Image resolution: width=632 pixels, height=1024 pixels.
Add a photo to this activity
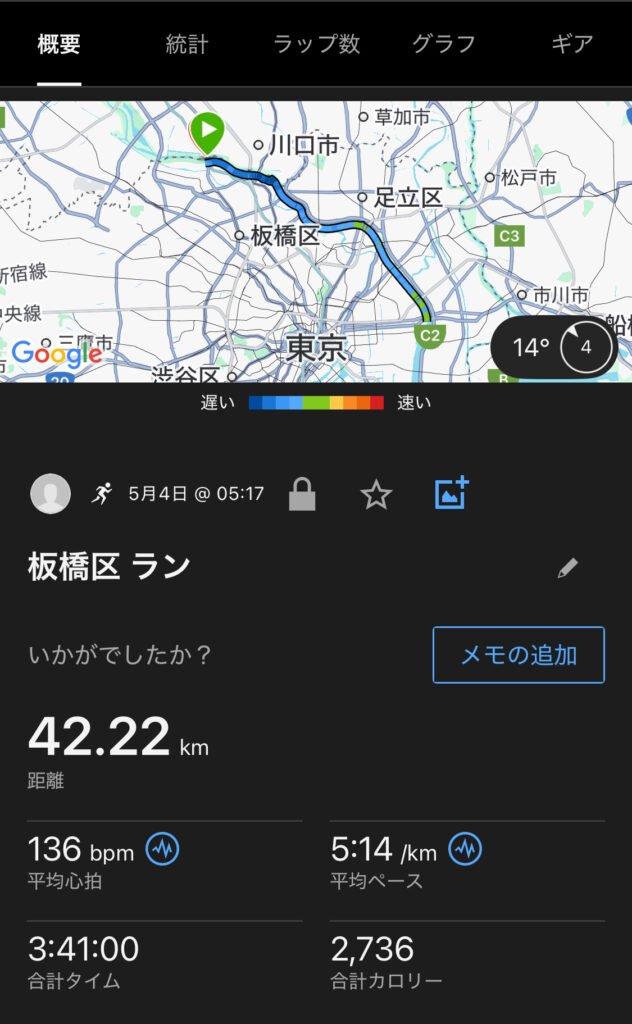[x=452, y=492]
